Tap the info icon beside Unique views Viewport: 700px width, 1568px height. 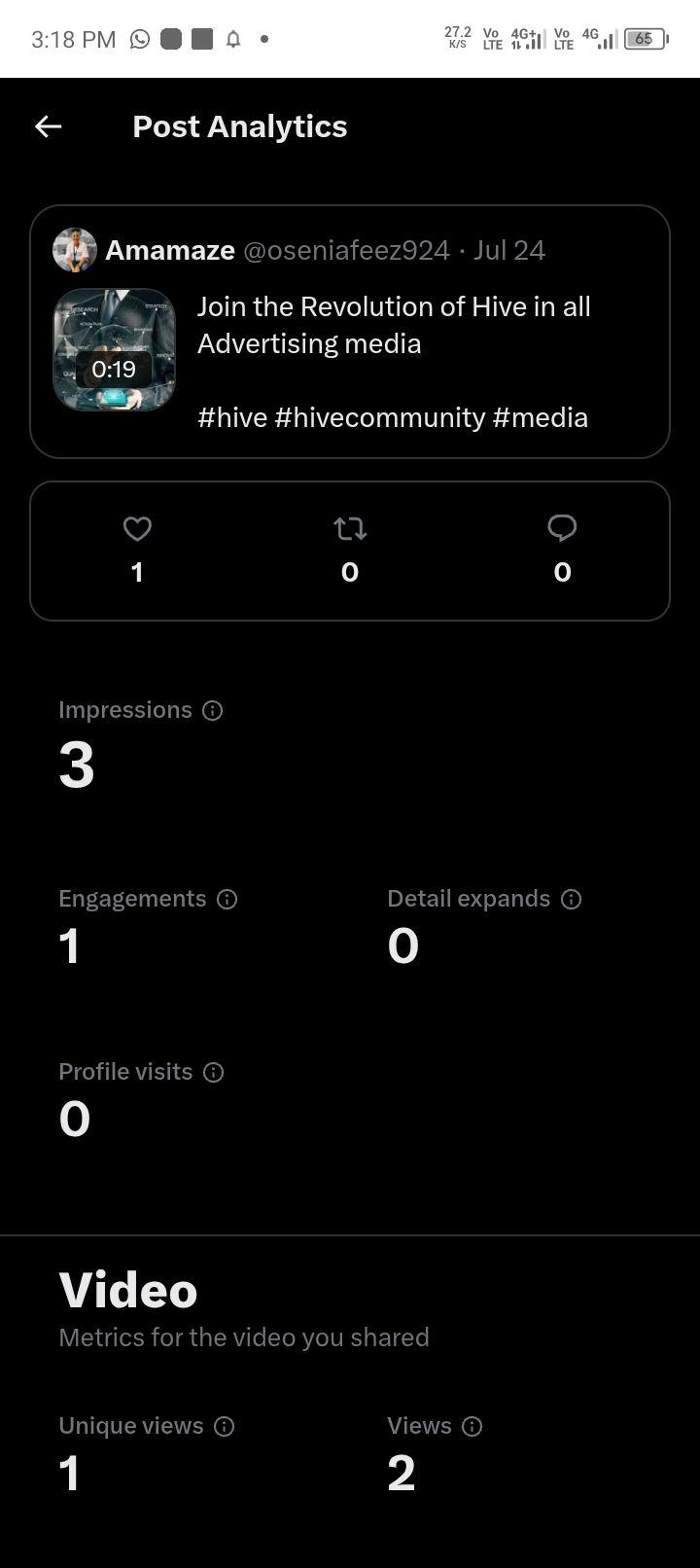[225, 1427]
